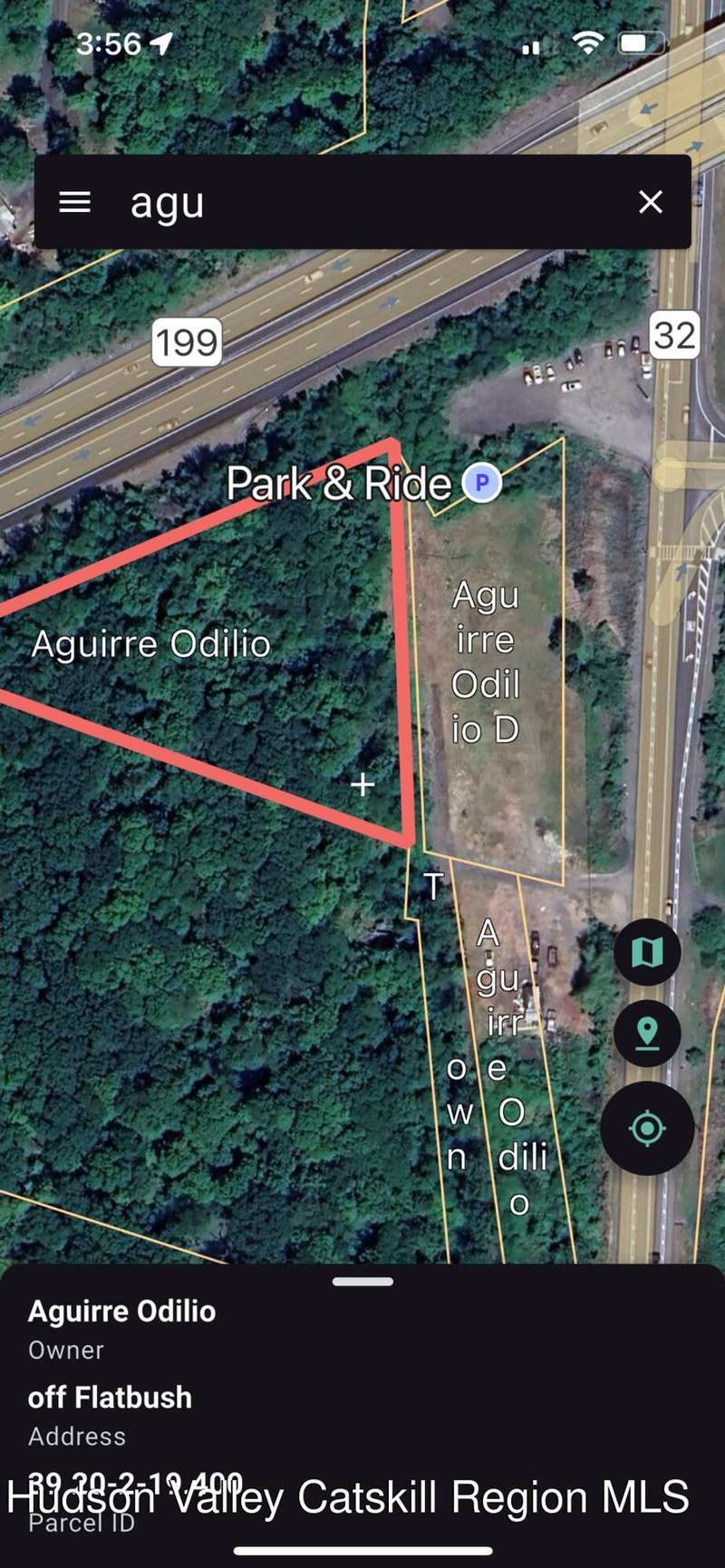
Task: Open the Park & Ride parking marker
Action: (482, 482)
